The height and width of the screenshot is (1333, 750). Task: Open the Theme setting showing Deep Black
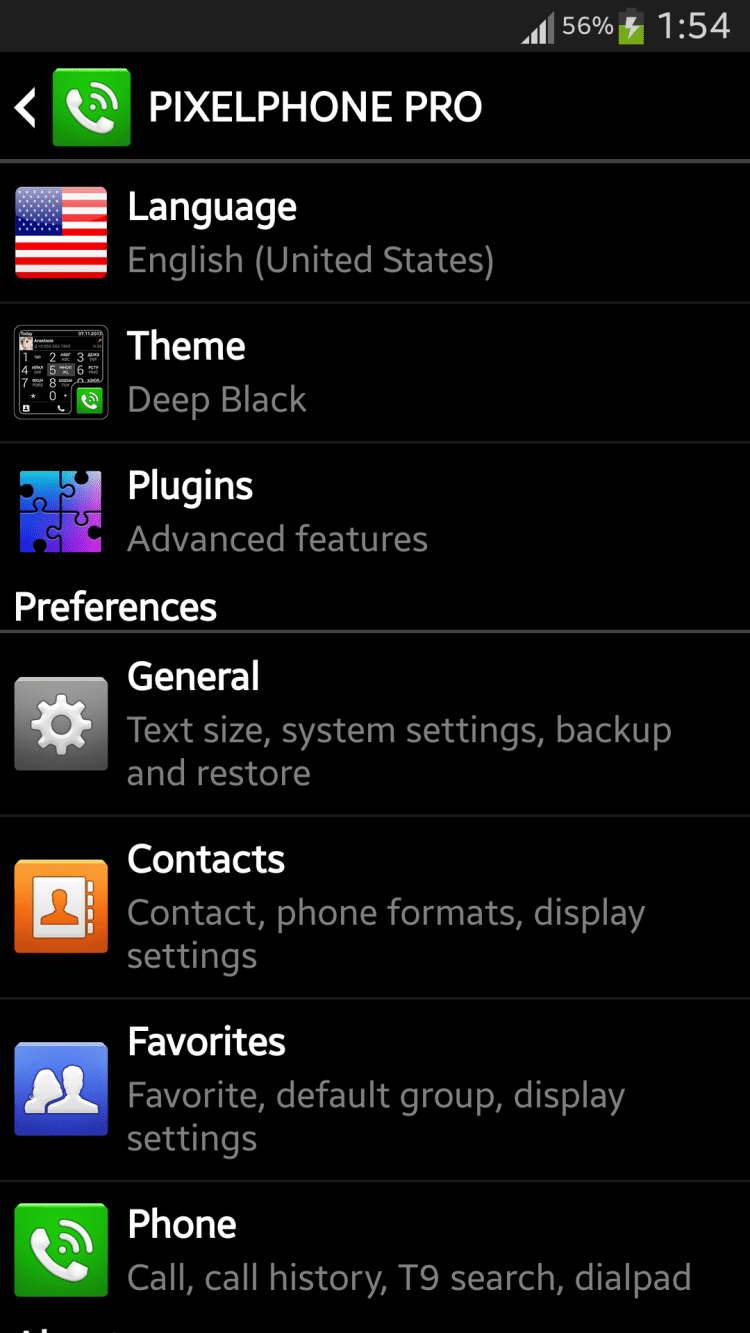click(x=375, y=372)
